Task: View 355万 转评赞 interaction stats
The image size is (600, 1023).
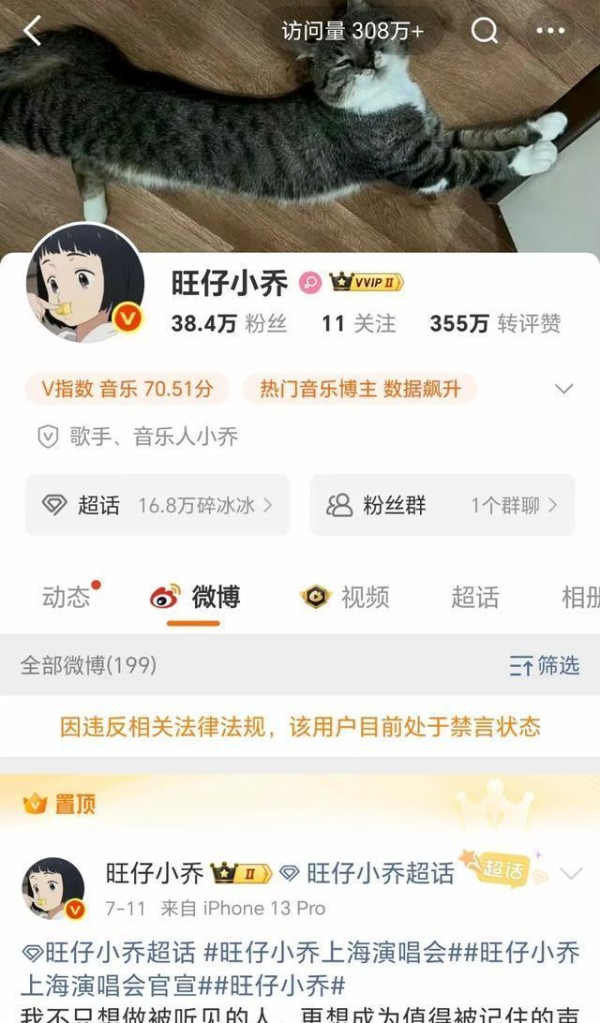Action: (494, 324)
